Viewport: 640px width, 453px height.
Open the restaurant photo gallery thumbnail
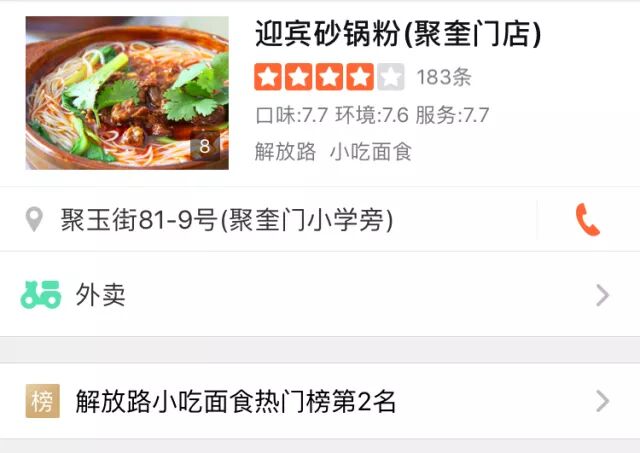[x=126, y=93]
